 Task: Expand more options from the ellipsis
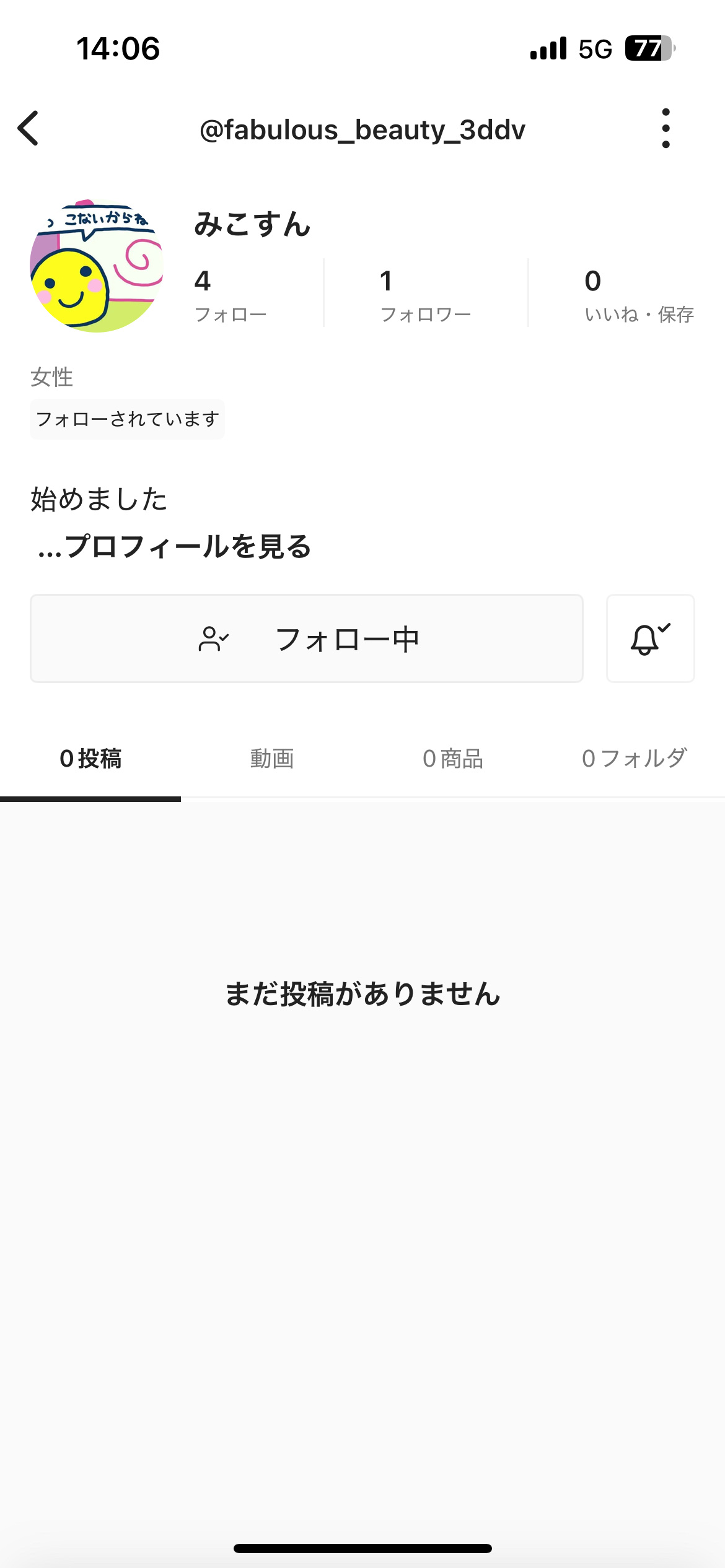pyautogui.click(x=666, y=128)
